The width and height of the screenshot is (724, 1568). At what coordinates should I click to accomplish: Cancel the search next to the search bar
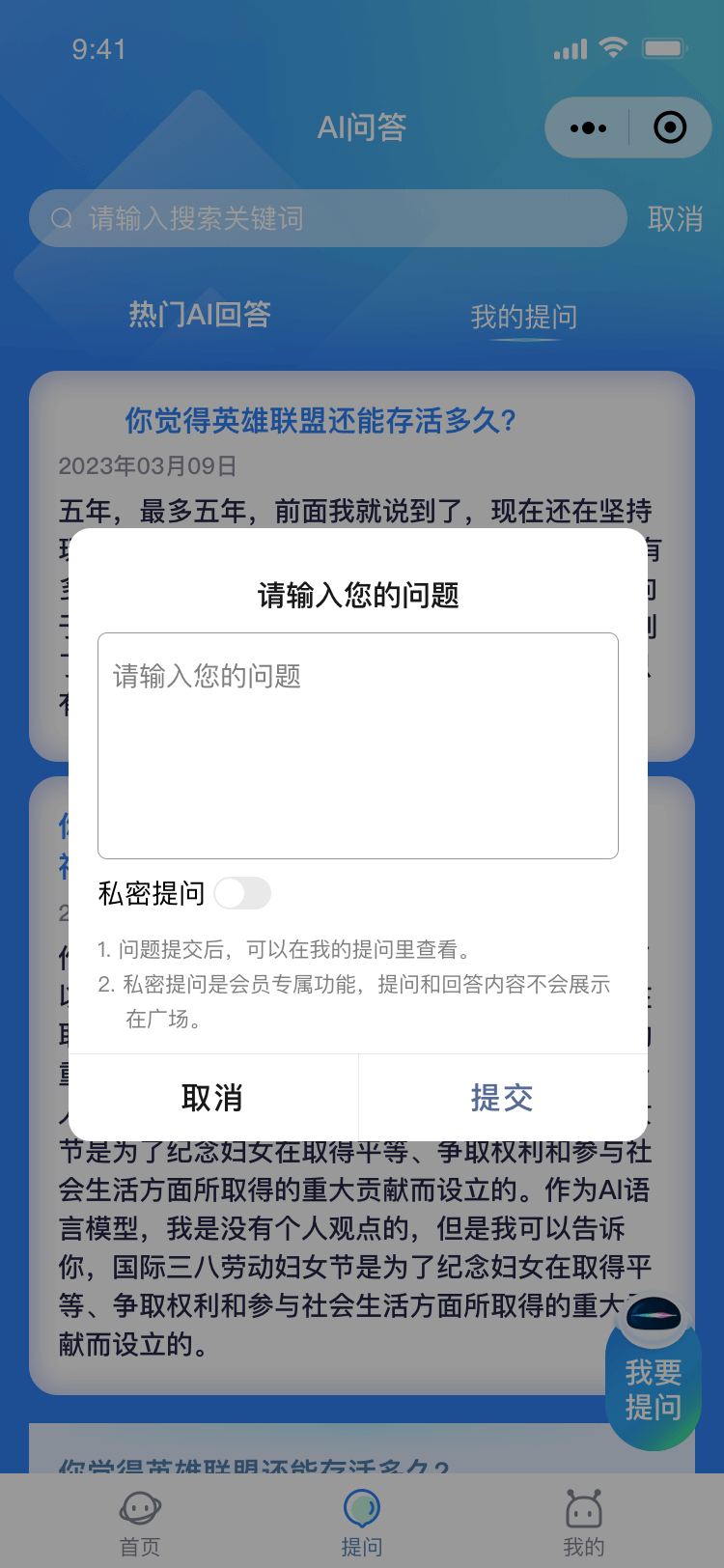click(675, 219)
